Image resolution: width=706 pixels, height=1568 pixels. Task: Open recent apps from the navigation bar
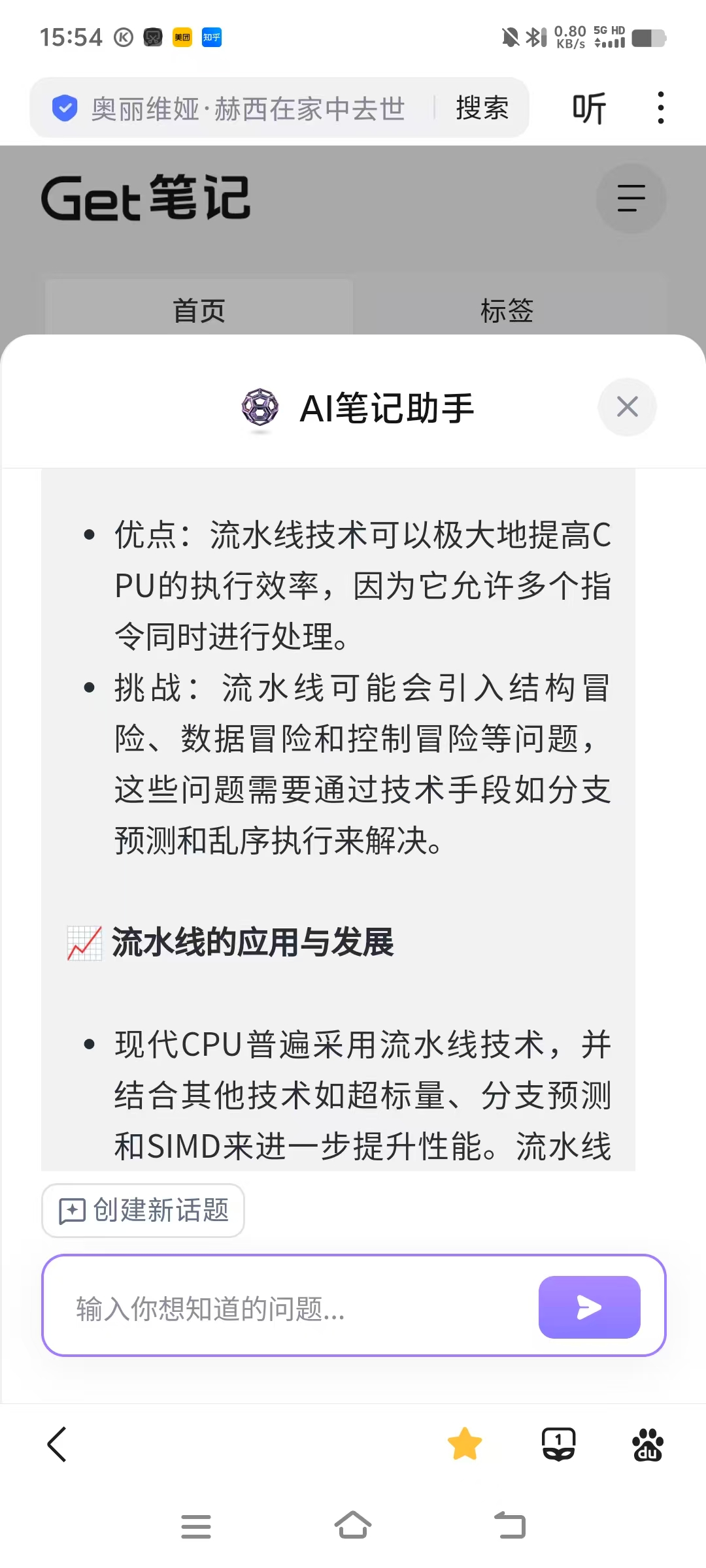195,1526
